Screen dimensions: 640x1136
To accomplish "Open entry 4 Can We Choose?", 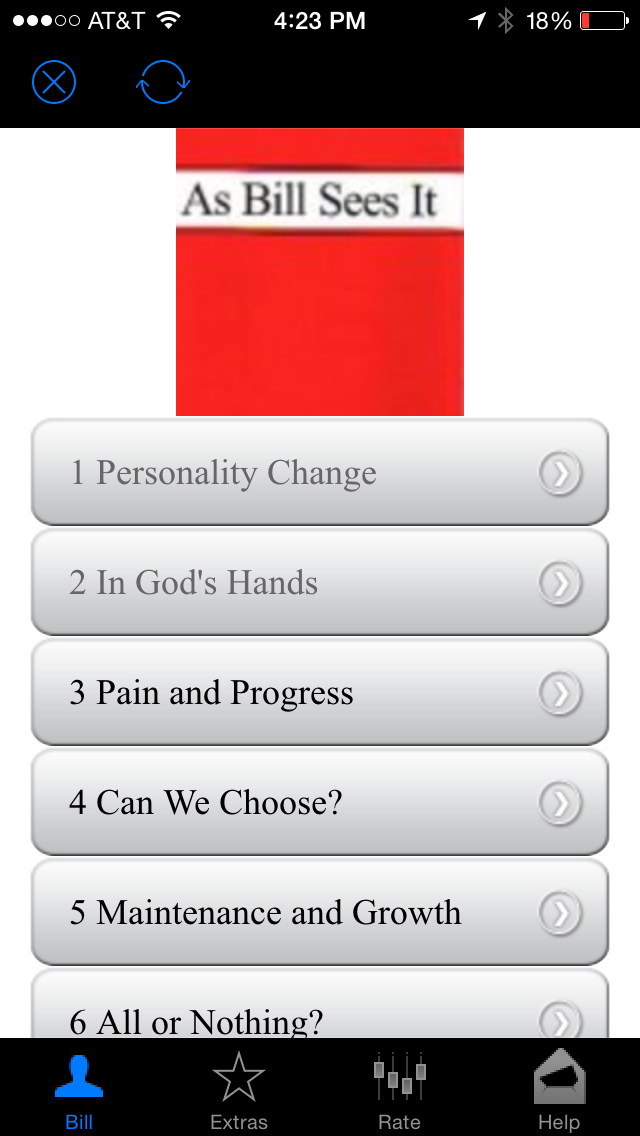I will (320, 802).
